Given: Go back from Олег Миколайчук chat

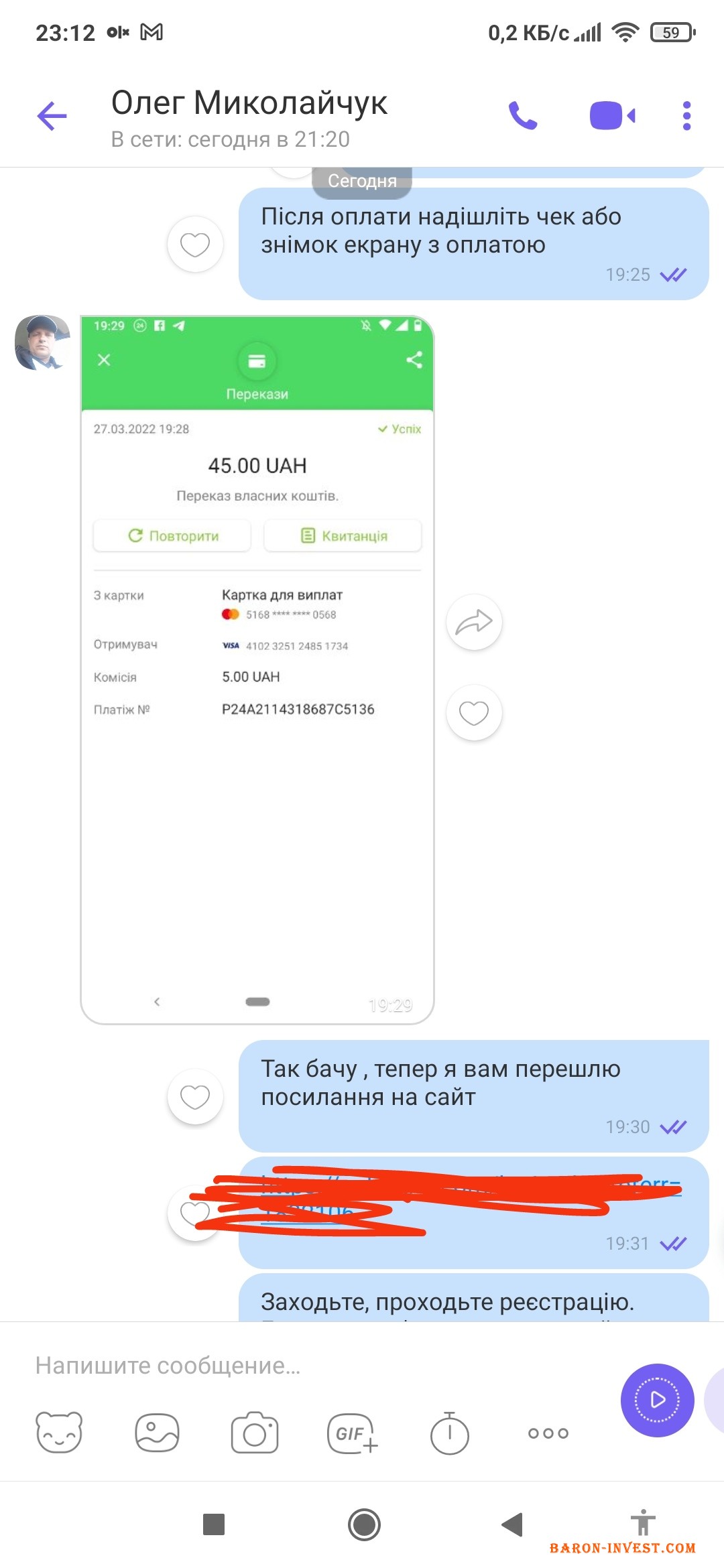Looking at the screenshot, I should [52, 116].
